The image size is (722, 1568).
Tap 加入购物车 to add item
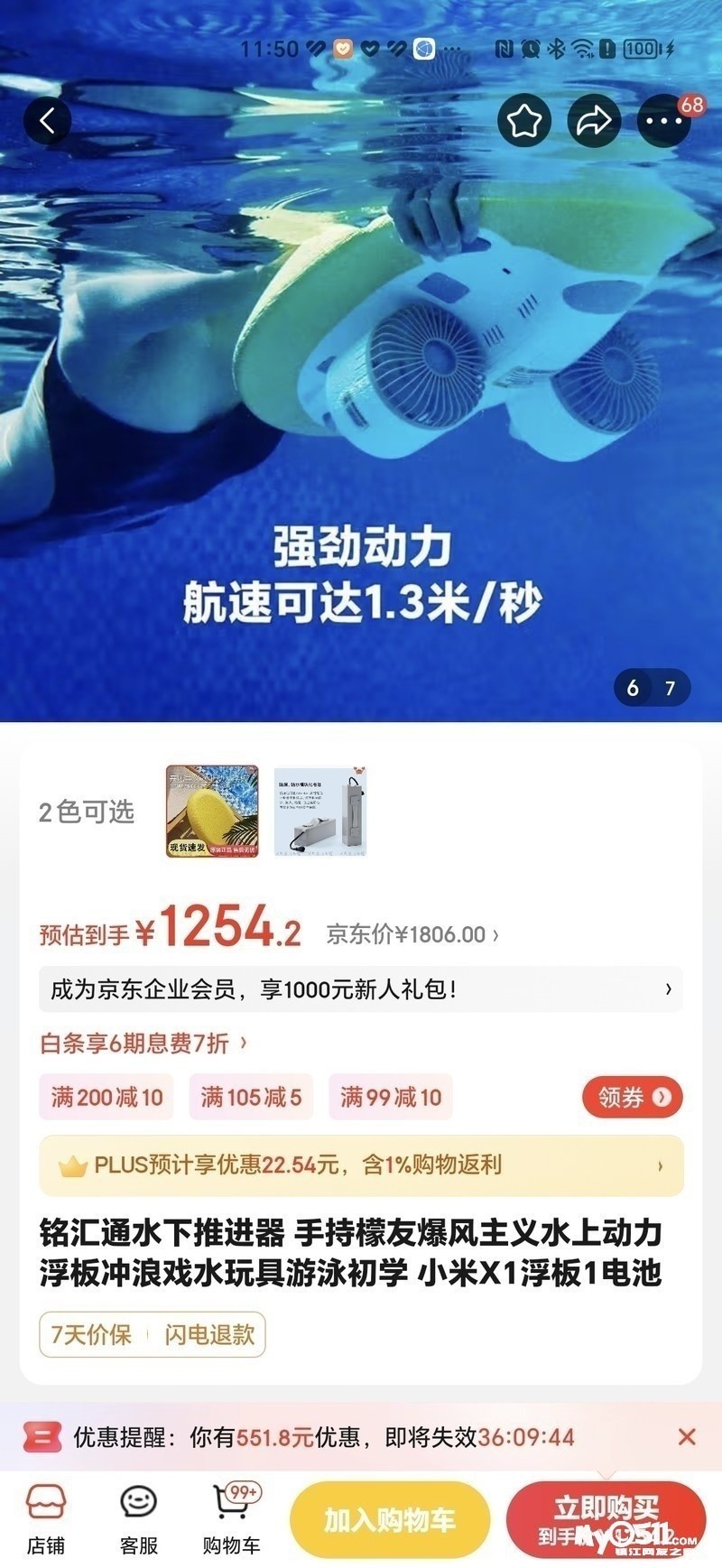(x=390, y=1520)
